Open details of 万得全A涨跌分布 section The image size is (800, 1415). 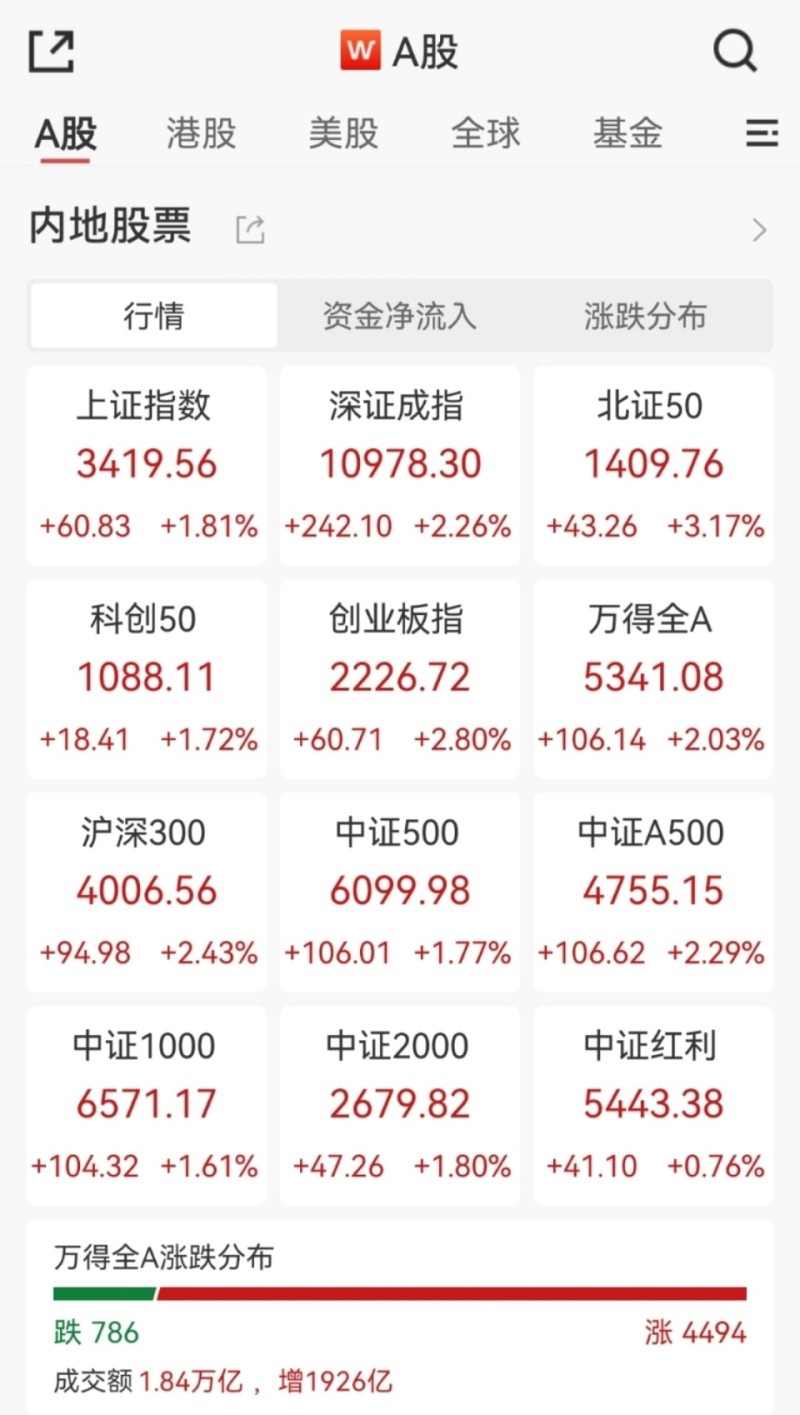[x=162, y=1258]
